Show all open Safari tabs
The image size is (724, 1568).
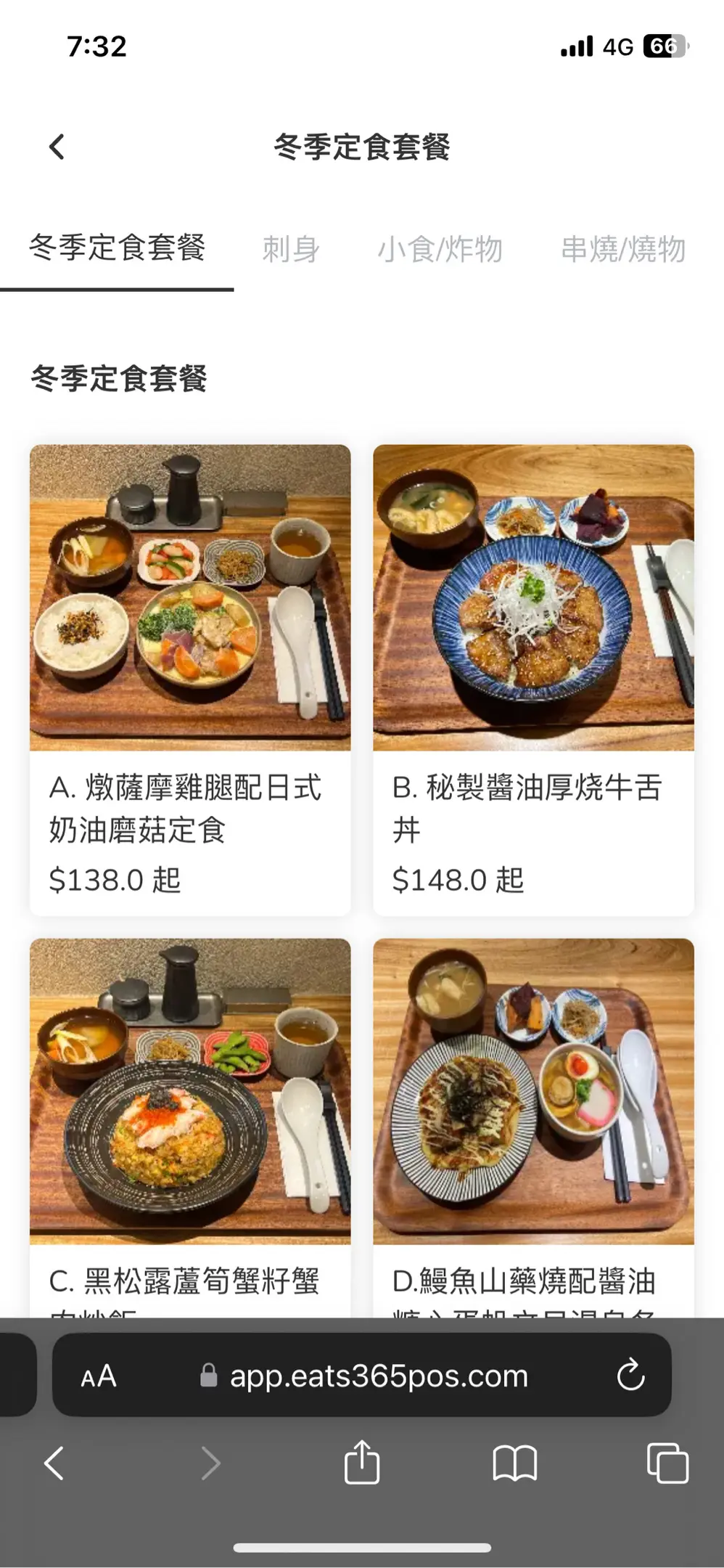coord(667,1463)
